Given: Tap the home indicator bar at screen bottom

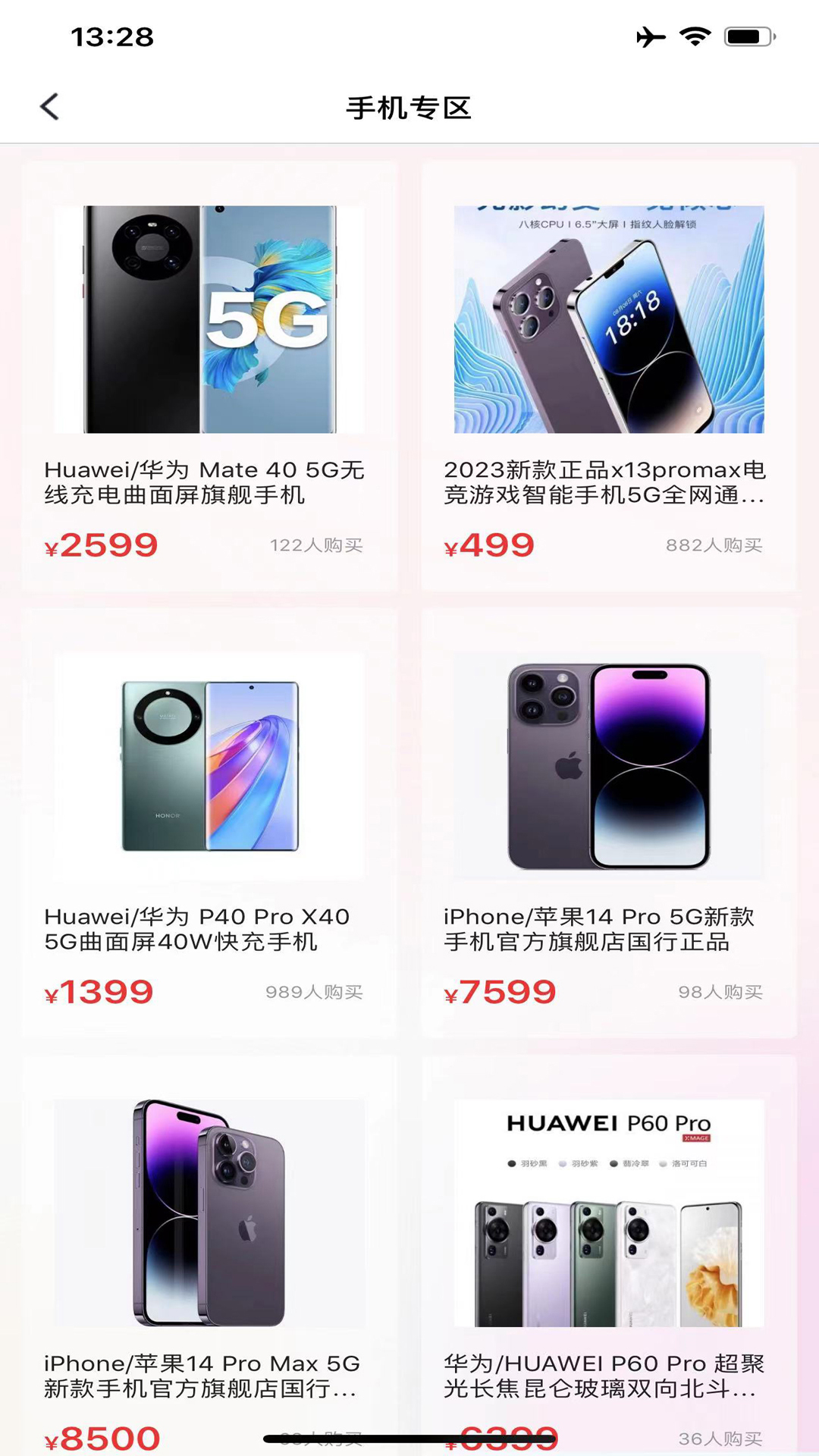Looking at the screenshot, I should [x=409, y=1438].
